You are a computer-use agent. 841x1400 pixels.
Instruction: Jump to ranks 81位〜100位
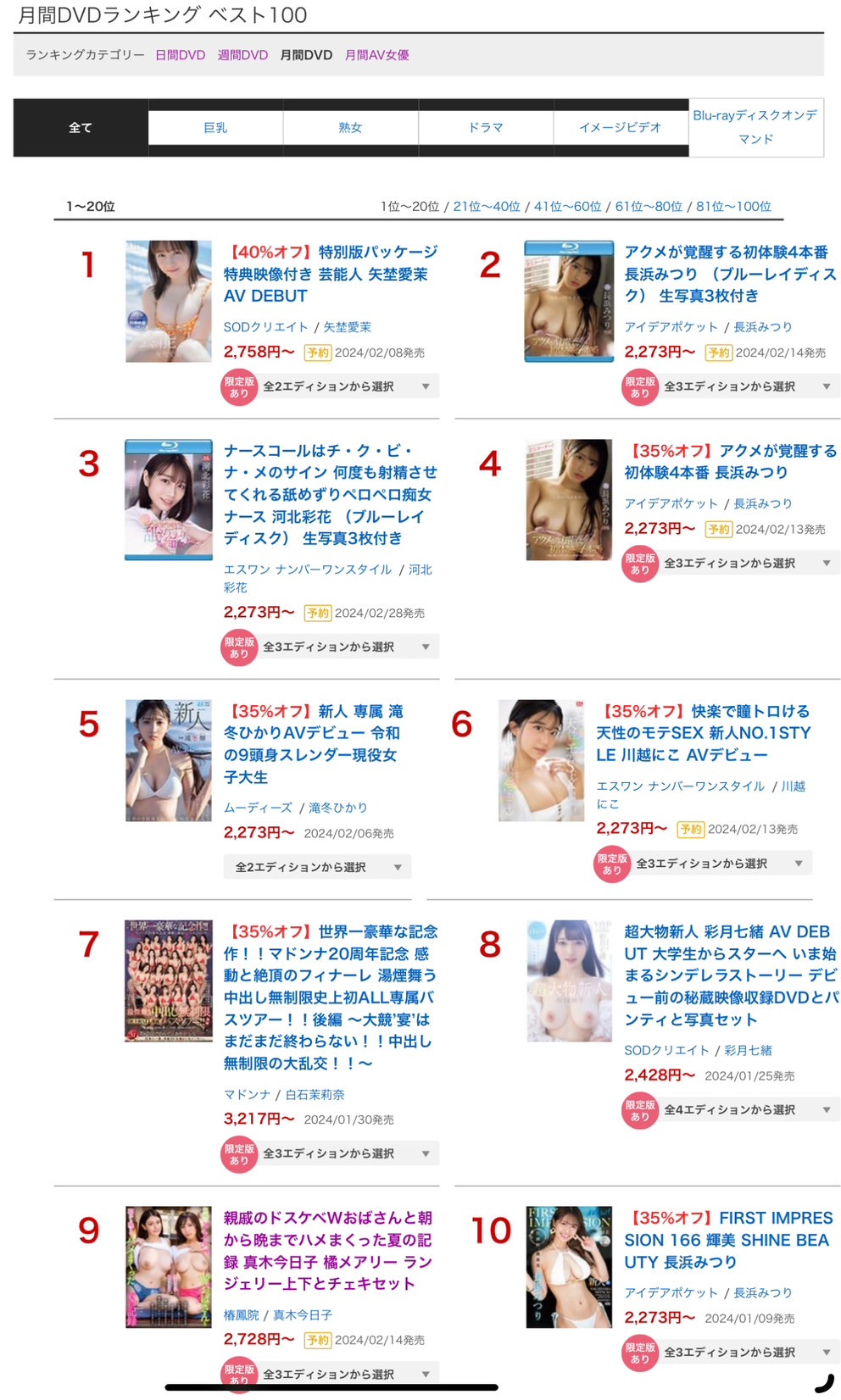733,207
